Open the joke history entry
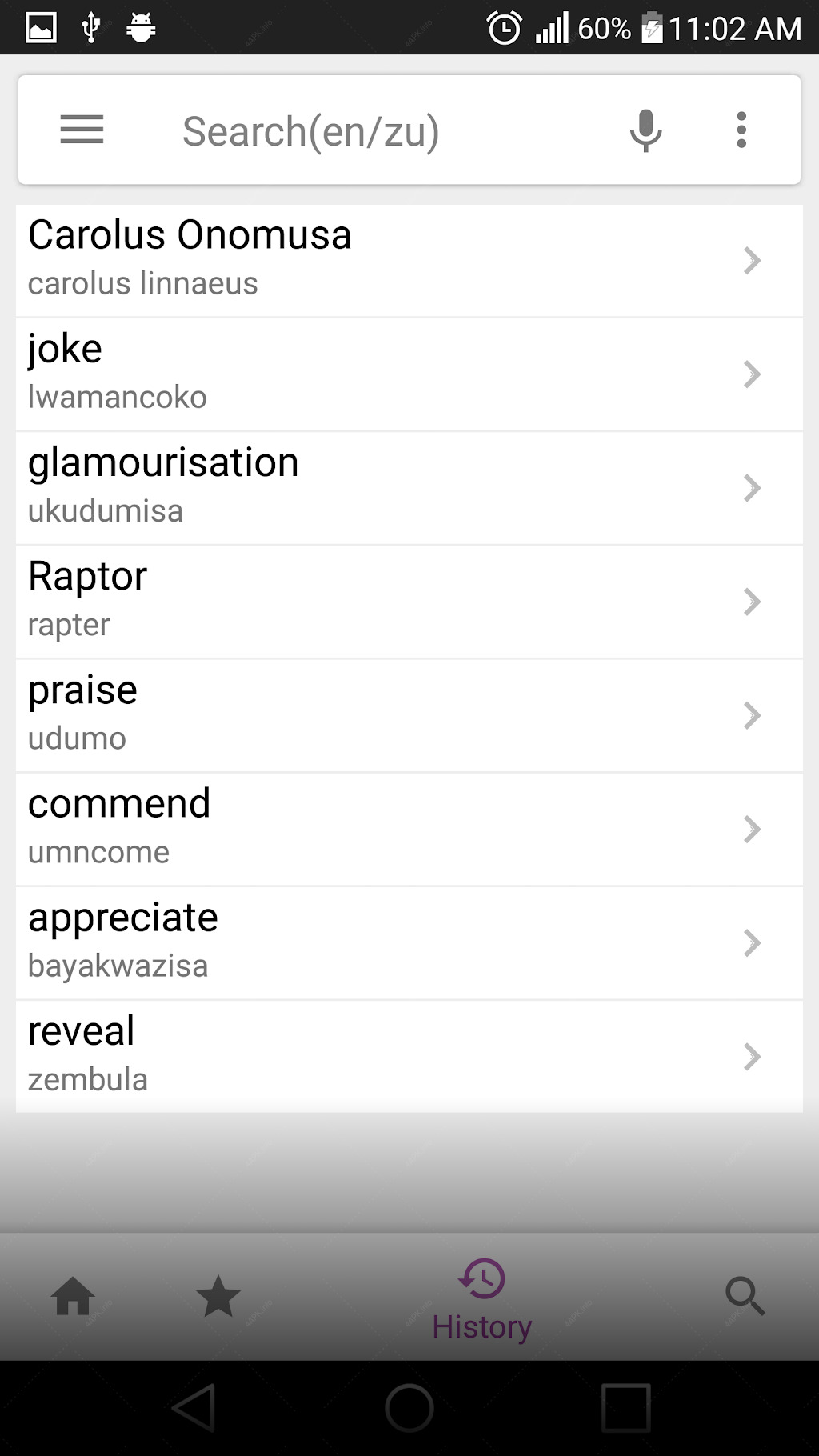Viewport: 819px width, 1456px height. click(x=409, y=374)
